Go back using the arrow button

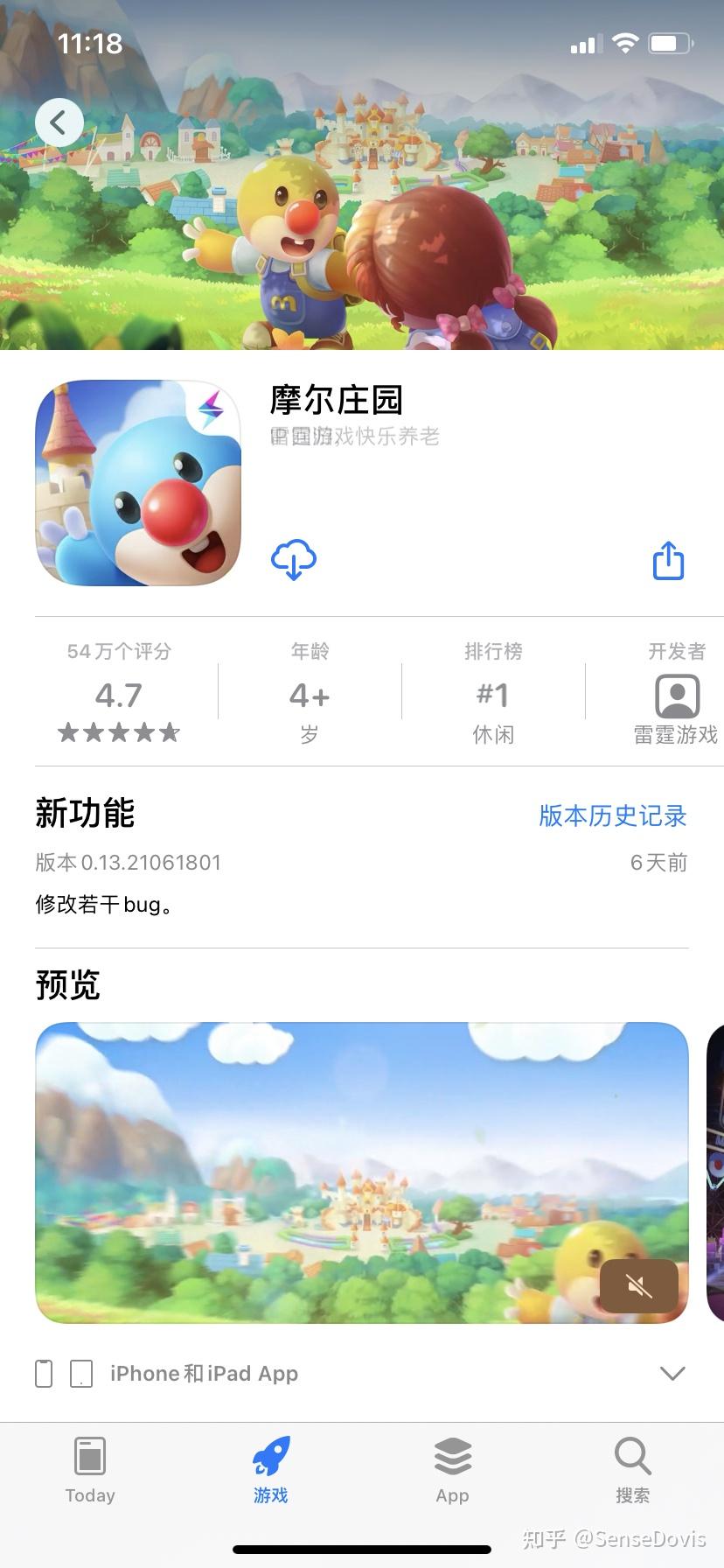click(59, 122)
